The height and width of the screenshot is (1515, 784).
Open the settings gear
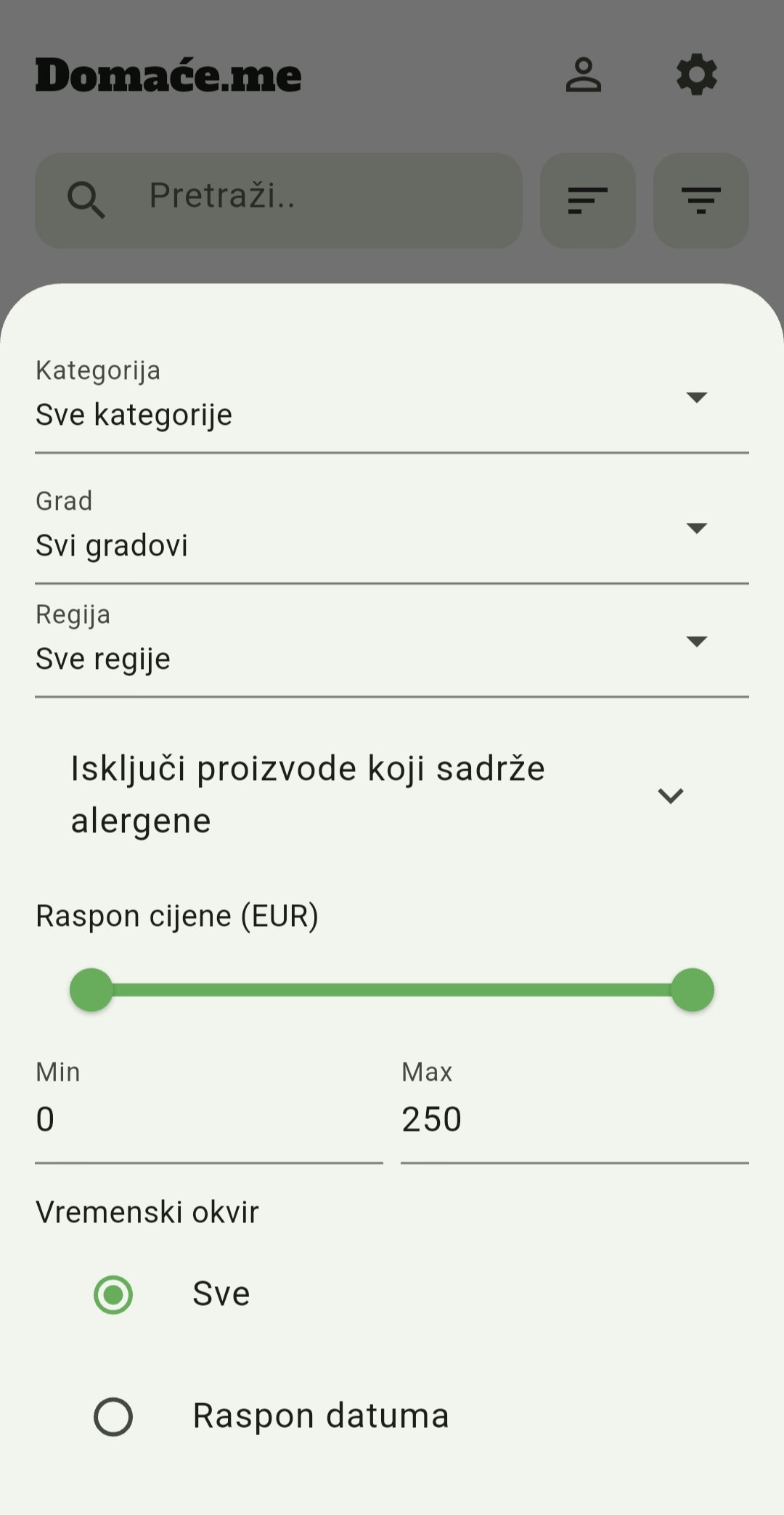coord(697,75)
